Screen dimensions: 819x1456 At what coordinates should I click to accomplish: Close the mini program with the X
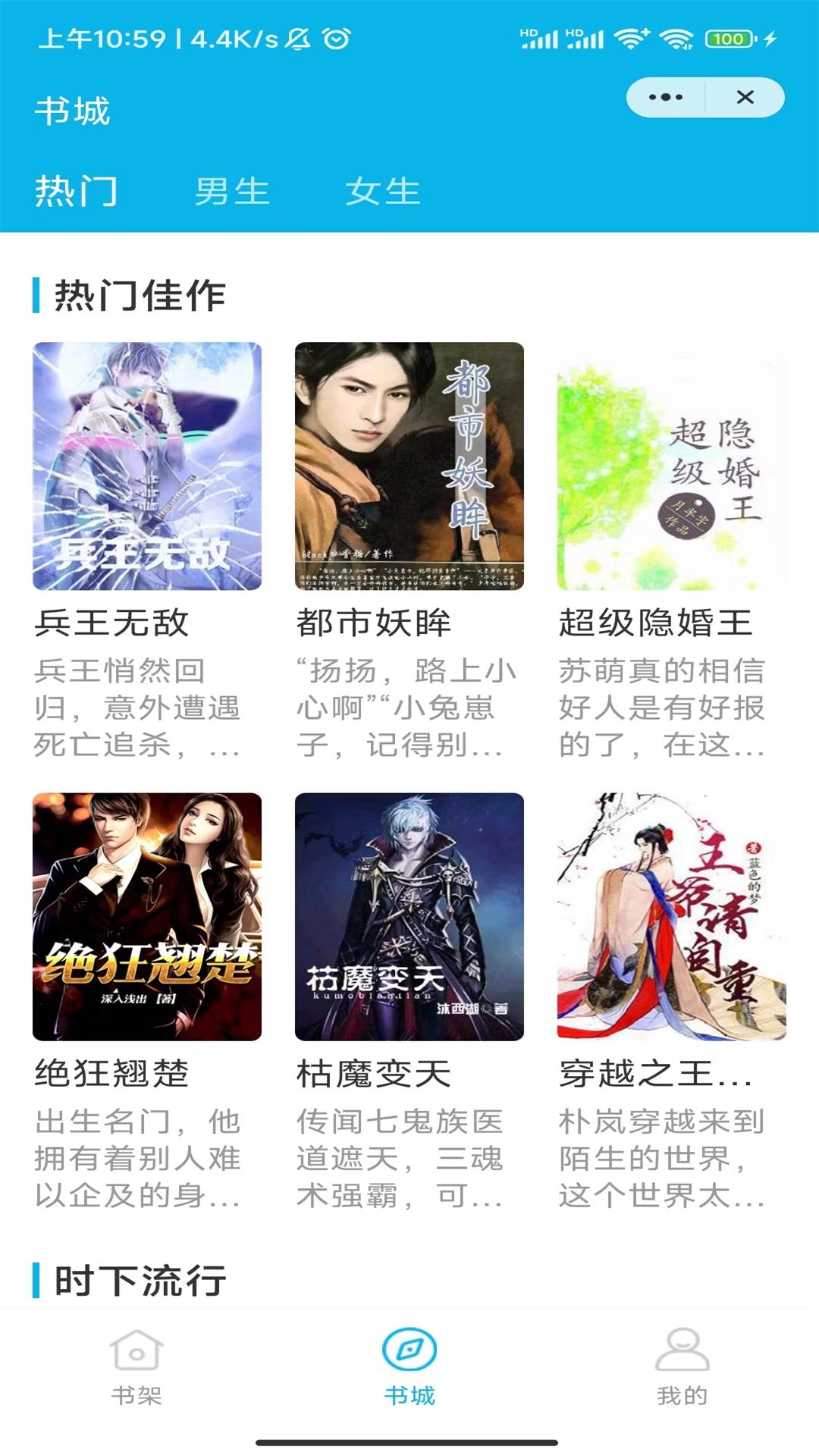[745, 96]
